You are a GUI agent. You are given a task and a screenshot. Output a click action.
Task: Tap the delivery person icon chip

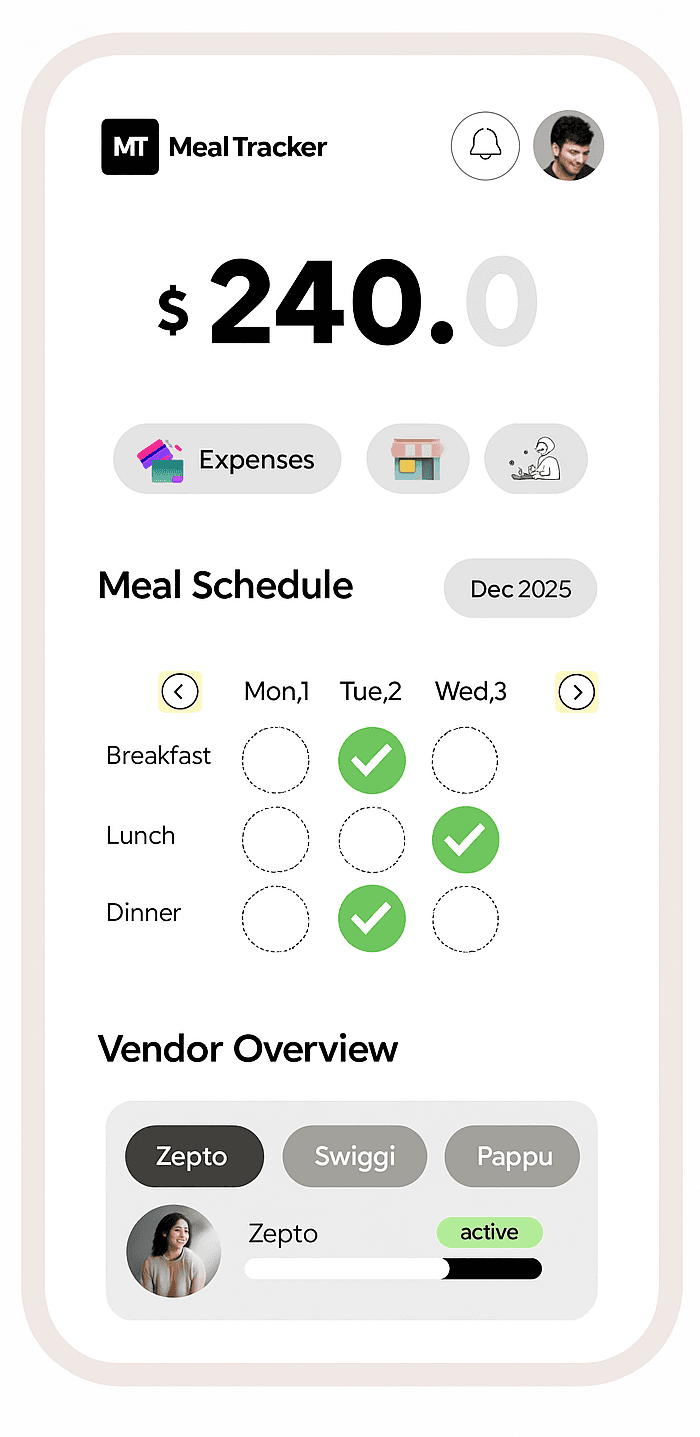tap(536, 460)
